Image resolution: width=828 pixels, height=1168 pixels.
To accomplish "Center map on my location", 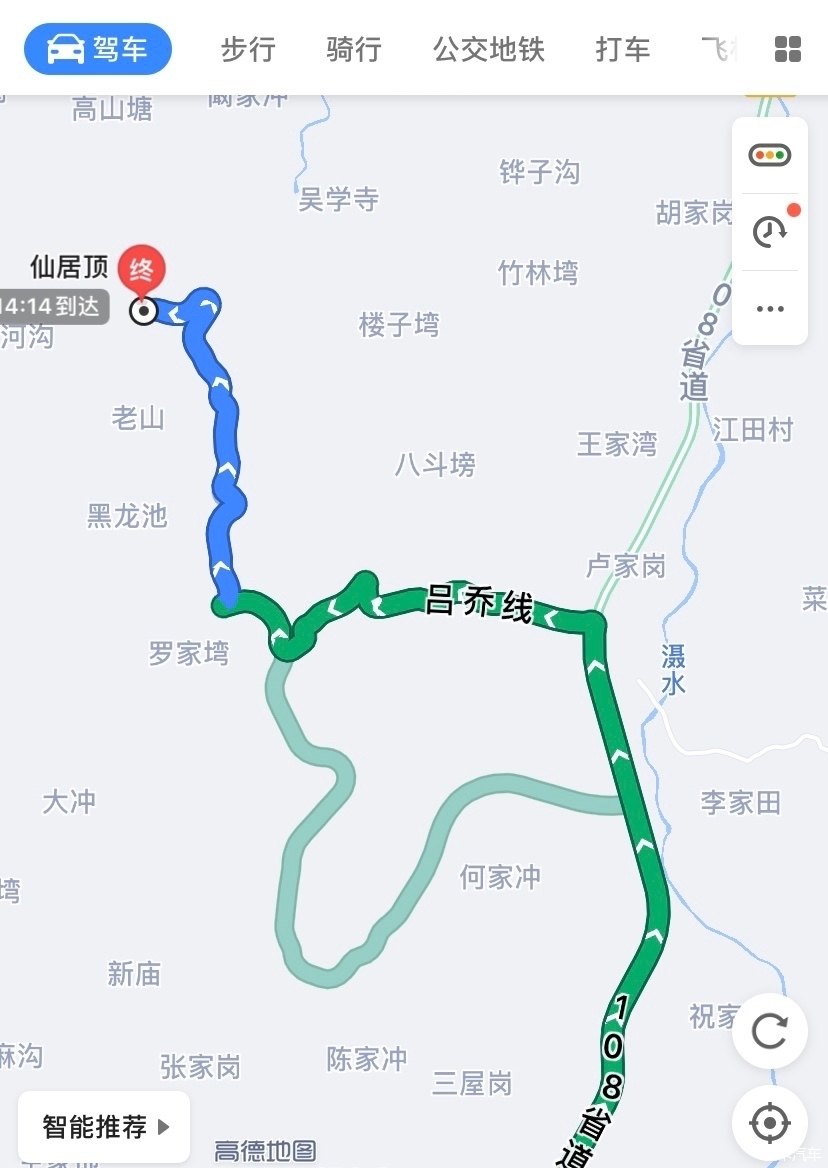I will pos(770,1123).
